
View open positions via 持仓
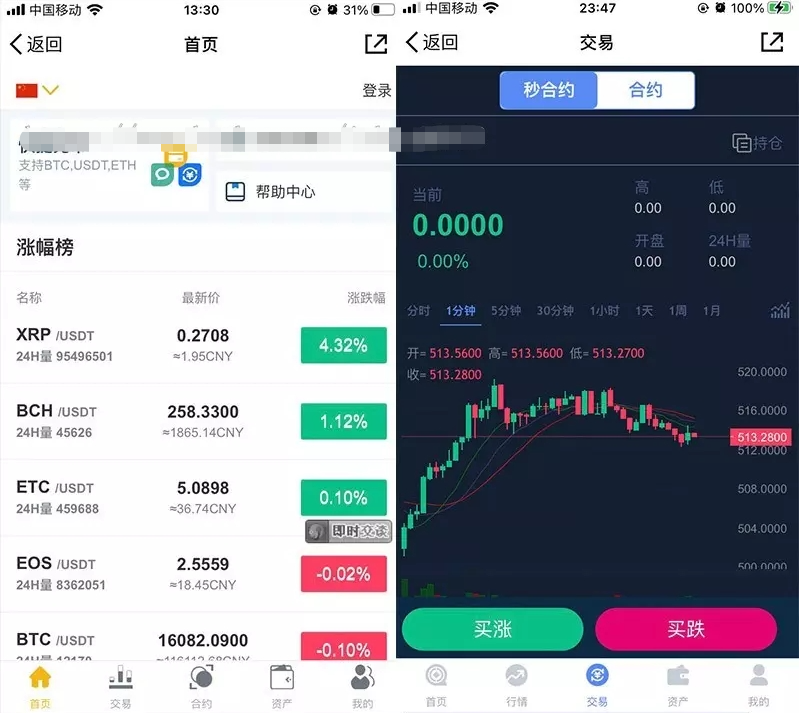click(757, 143)
